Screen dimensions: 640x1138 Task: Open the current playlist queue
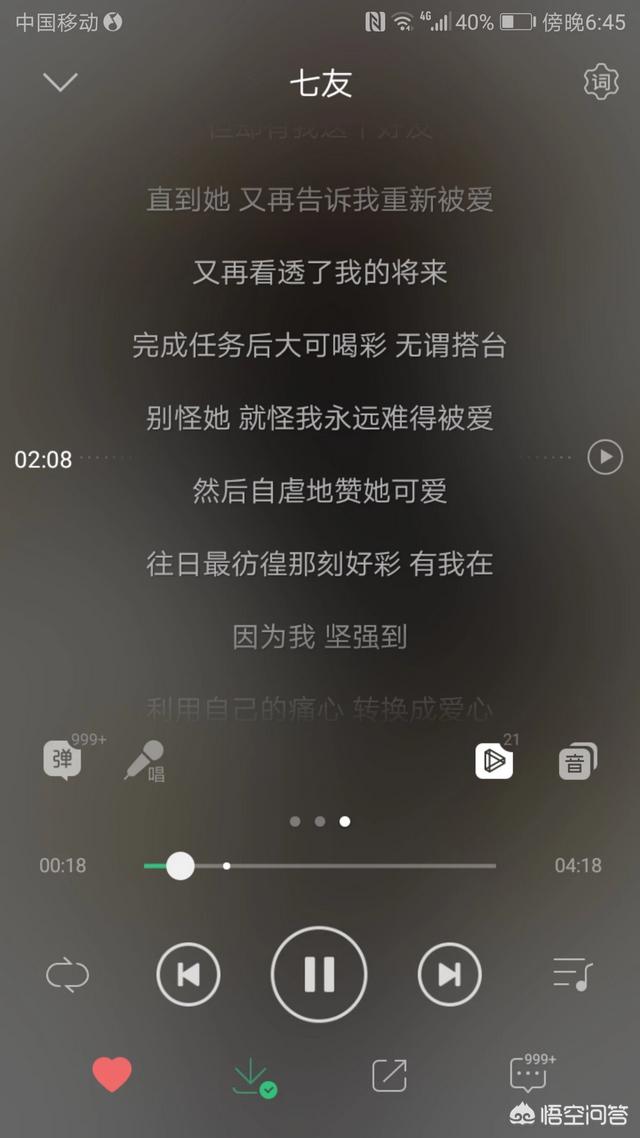[573, 974]
